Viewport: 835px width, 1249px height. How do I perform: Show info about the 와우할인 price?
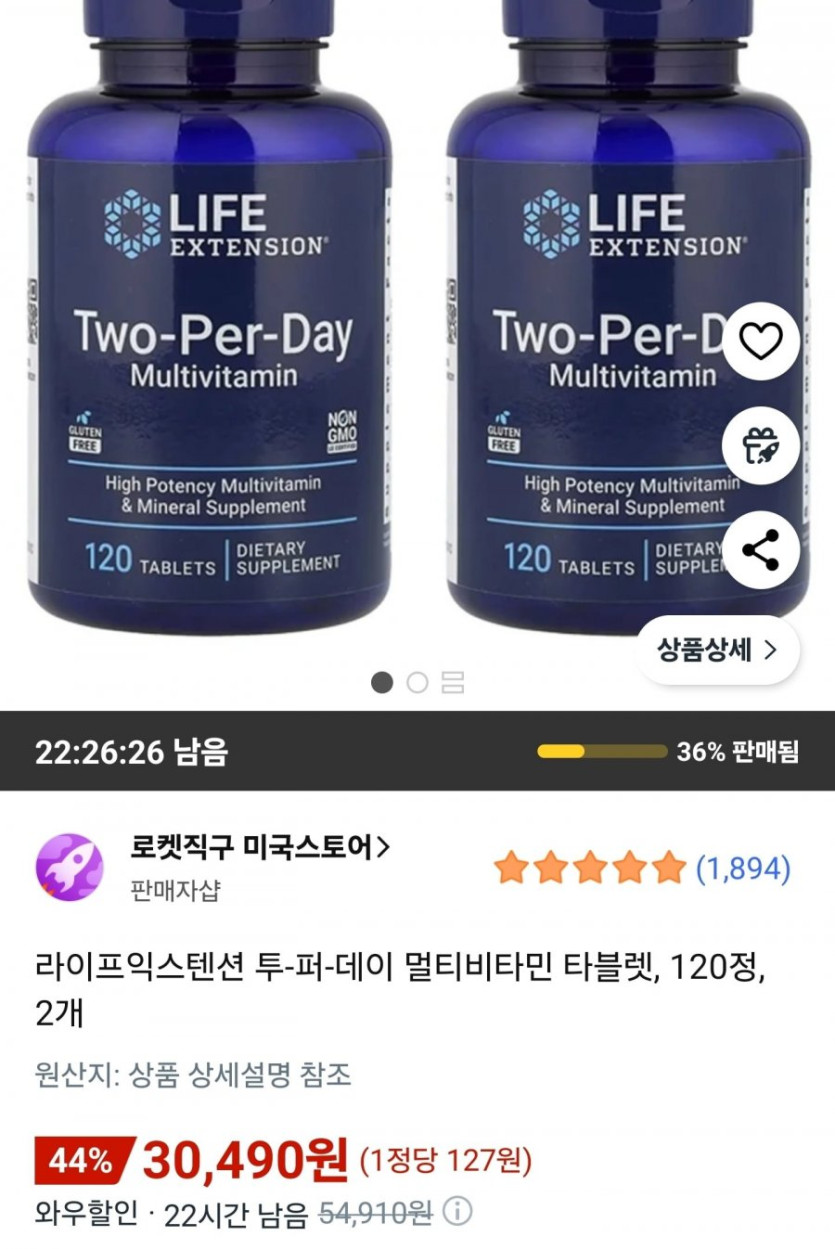[x=456, y=1213]
